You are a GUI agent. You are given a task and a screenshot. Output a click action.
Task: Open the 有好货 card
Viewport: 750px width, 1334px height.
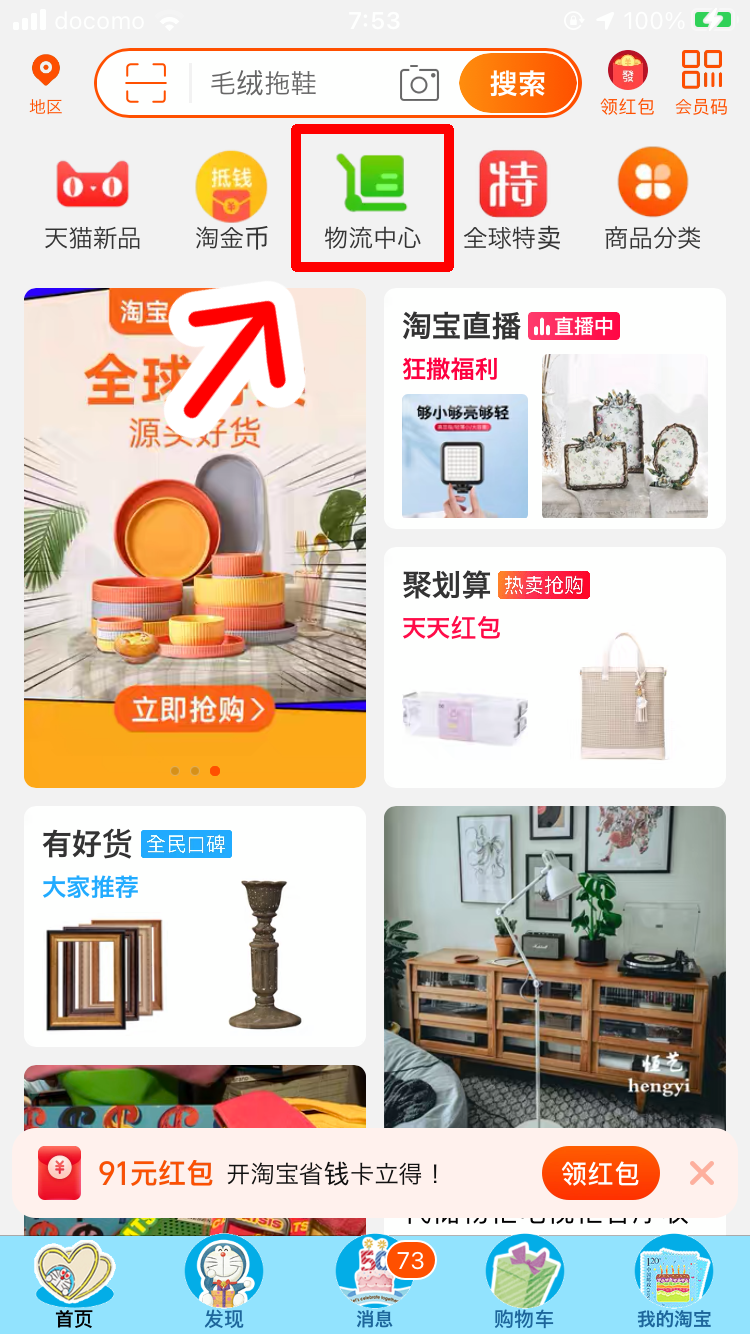pos(194,926)
